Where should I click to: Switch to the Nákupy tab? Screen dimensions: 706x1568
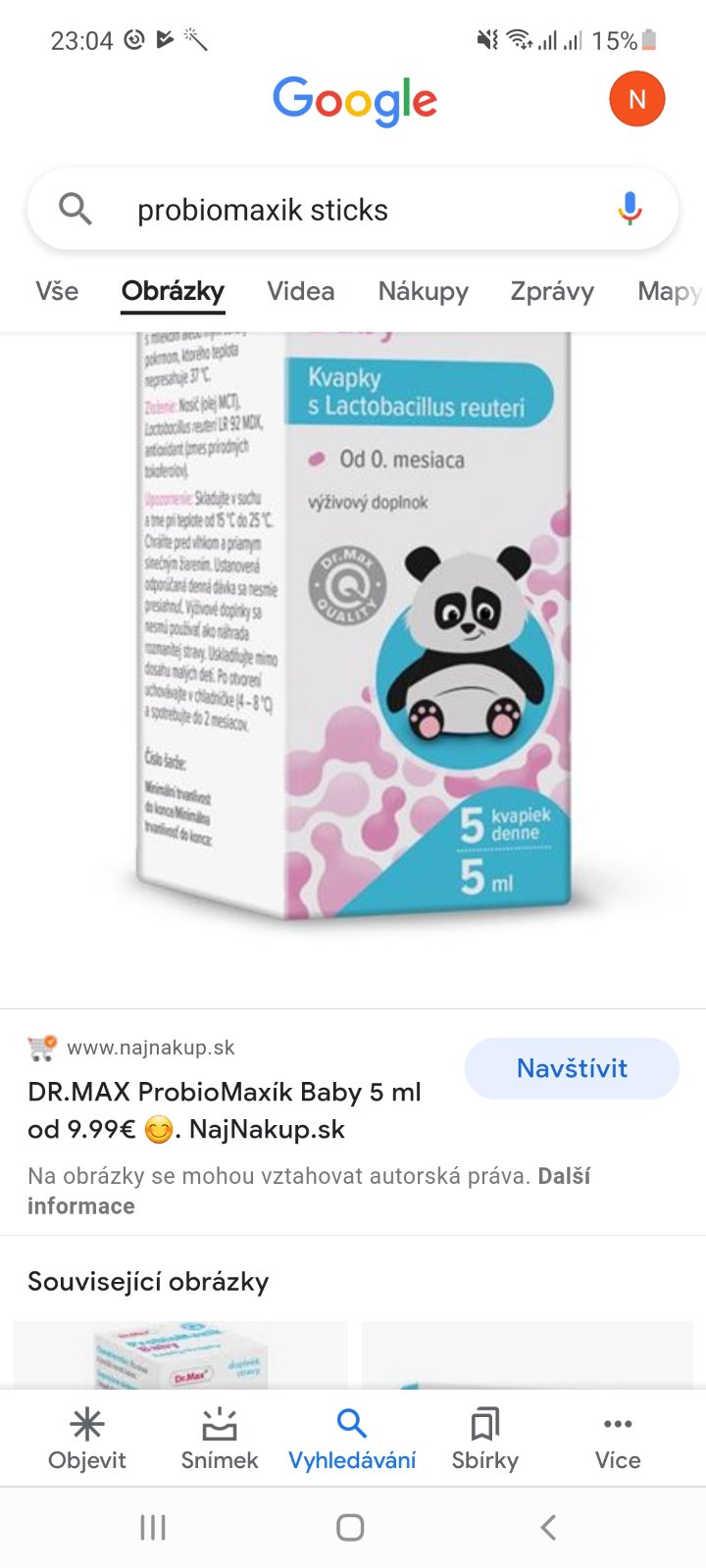[x=423, y=291]
